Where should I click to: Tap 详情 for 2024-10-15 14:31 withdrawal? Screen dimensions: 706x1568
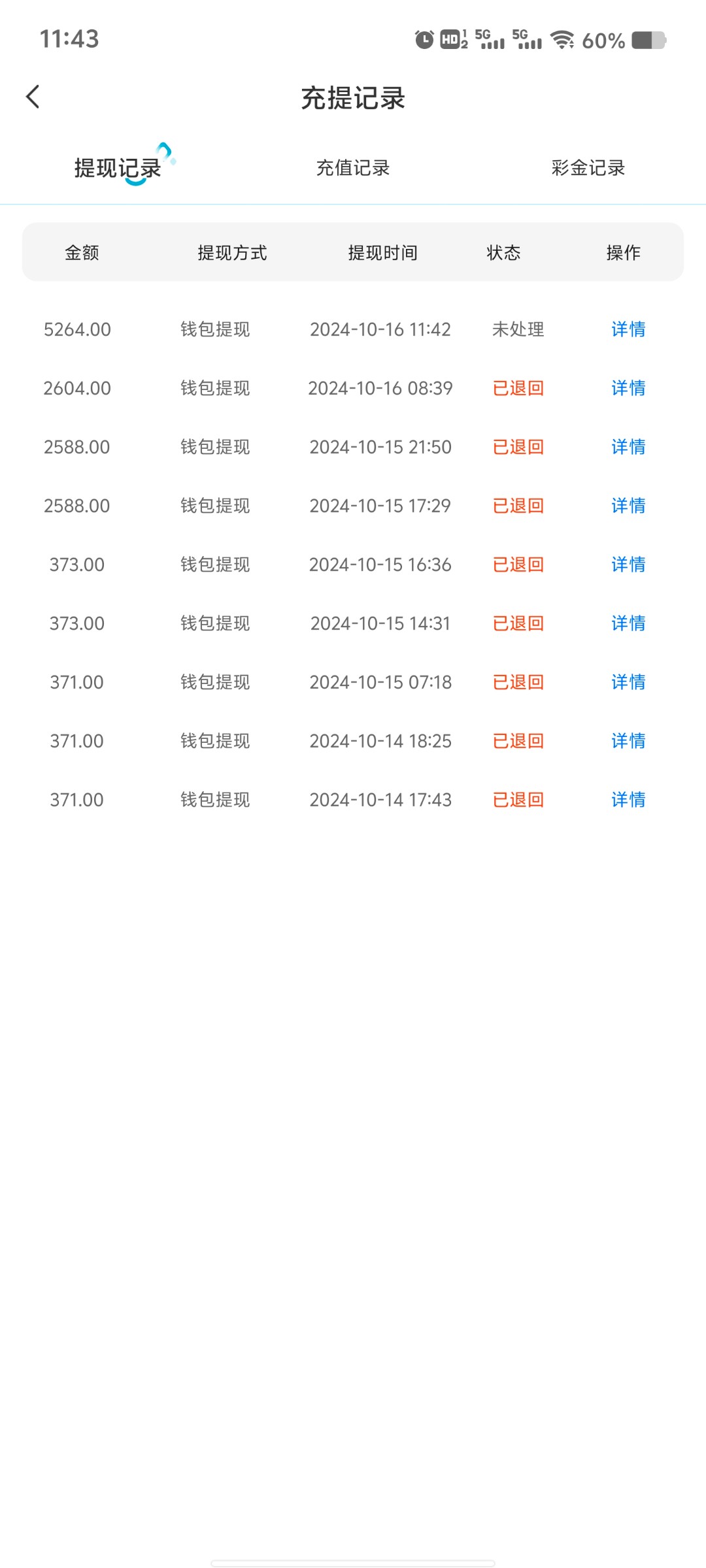point(628,623)
